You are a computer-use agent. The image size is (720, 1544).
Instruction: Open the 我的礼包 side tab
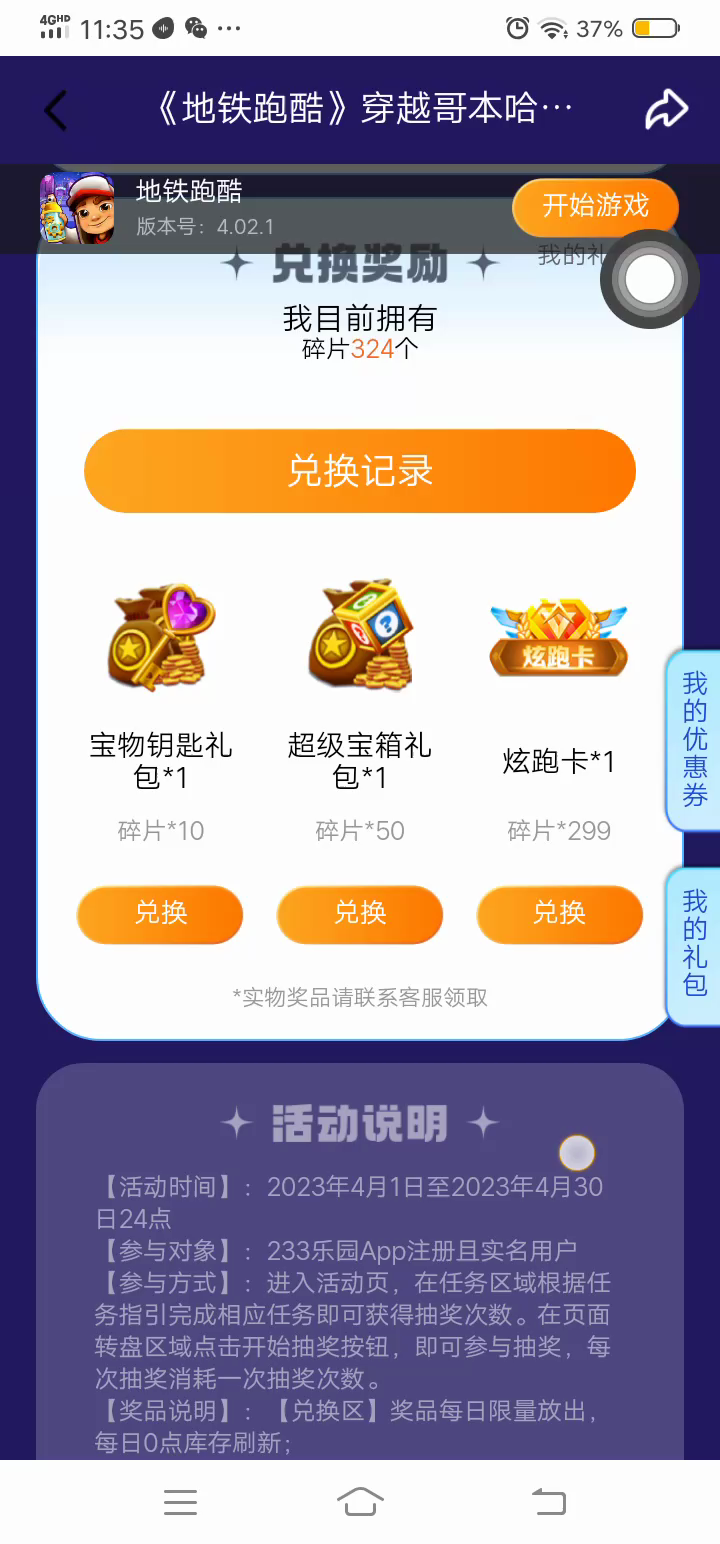(x=695, y=944)
